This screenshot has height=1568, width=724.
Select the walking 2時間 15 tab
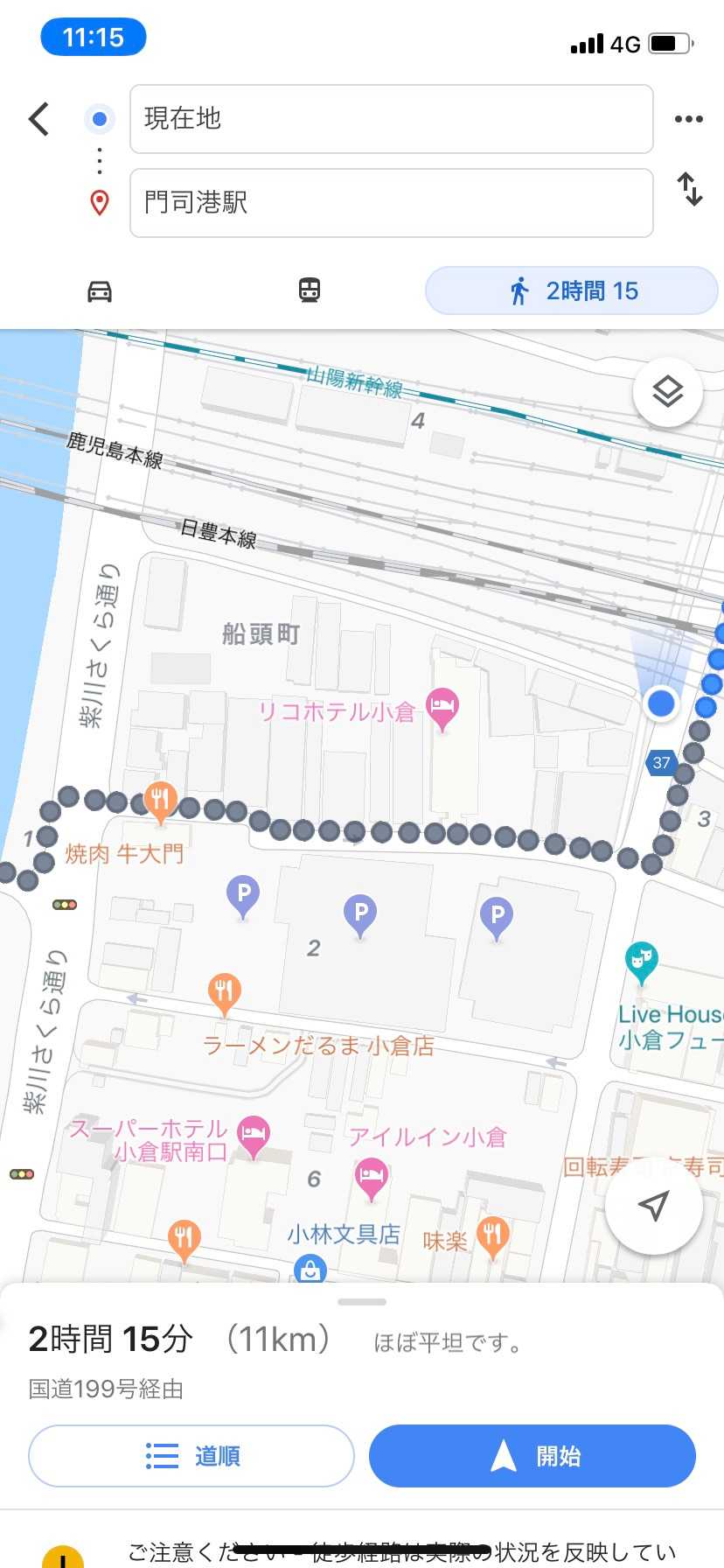[x=572, y=290]
